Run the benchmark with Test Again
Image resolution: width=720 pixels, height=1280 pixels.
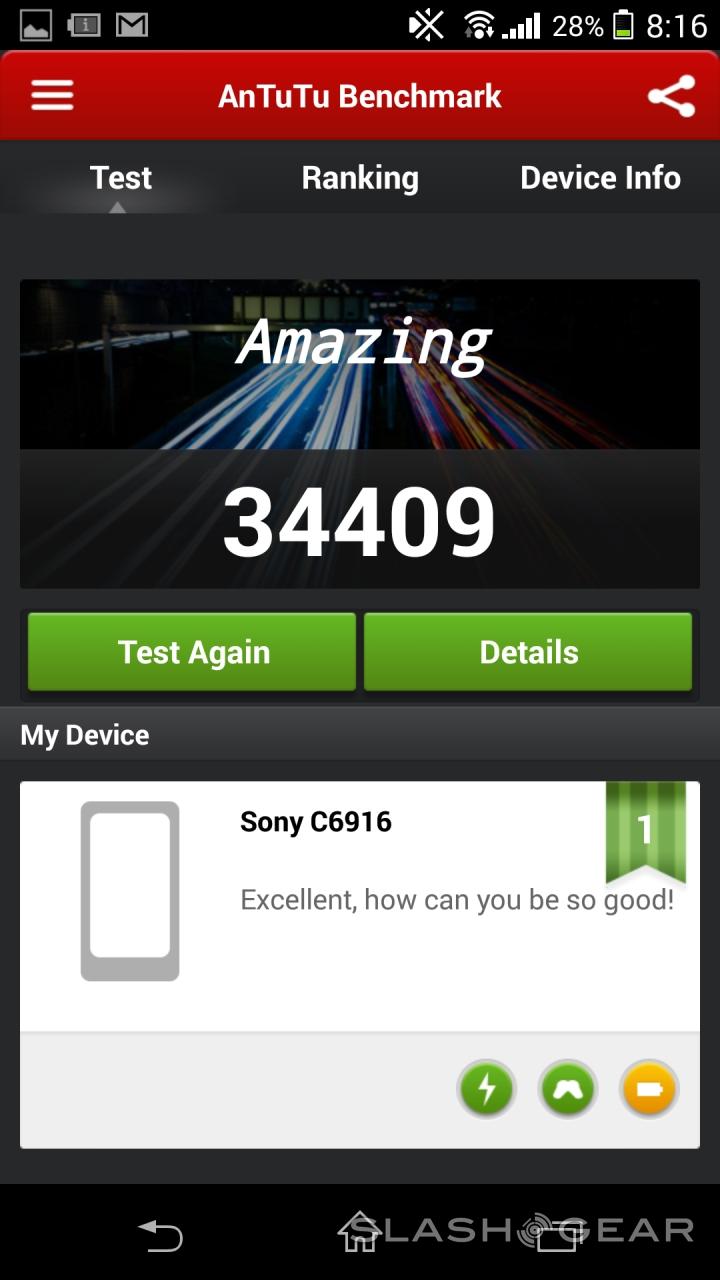[x=192, y=652]
